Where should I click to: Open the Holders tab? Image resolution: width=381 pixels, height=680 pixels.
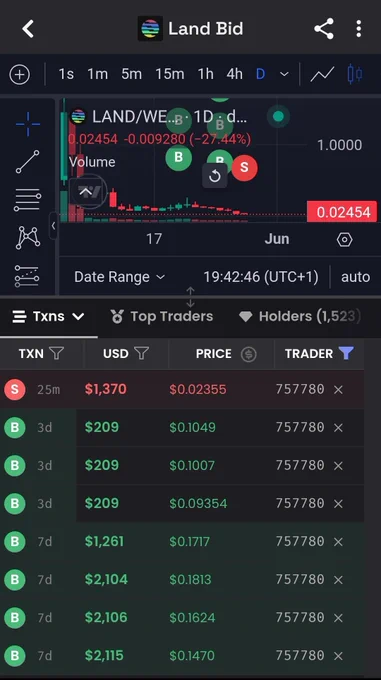(300, 317)
